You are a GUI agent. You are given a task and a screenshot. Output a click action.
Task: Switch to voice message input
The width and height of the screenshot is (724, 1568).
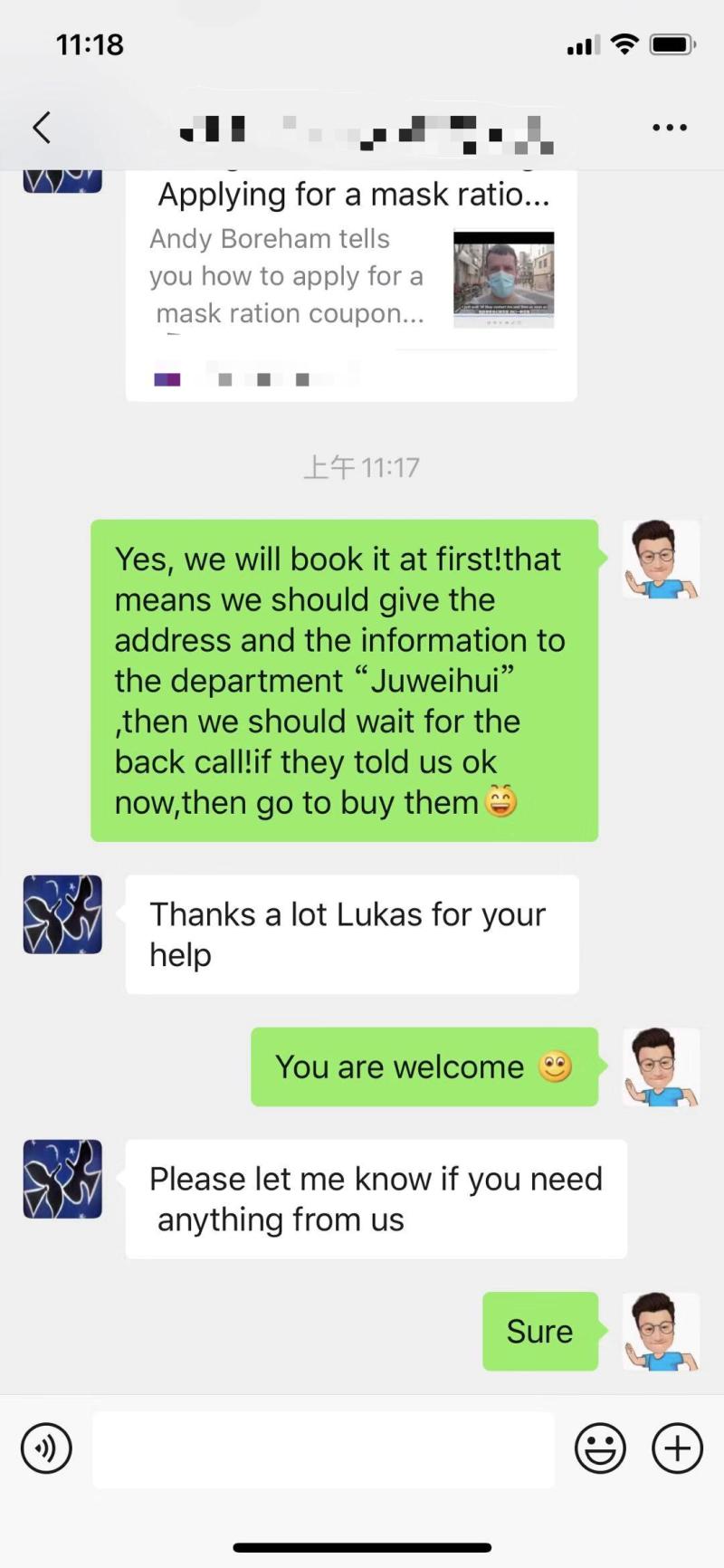point(46,1449)
